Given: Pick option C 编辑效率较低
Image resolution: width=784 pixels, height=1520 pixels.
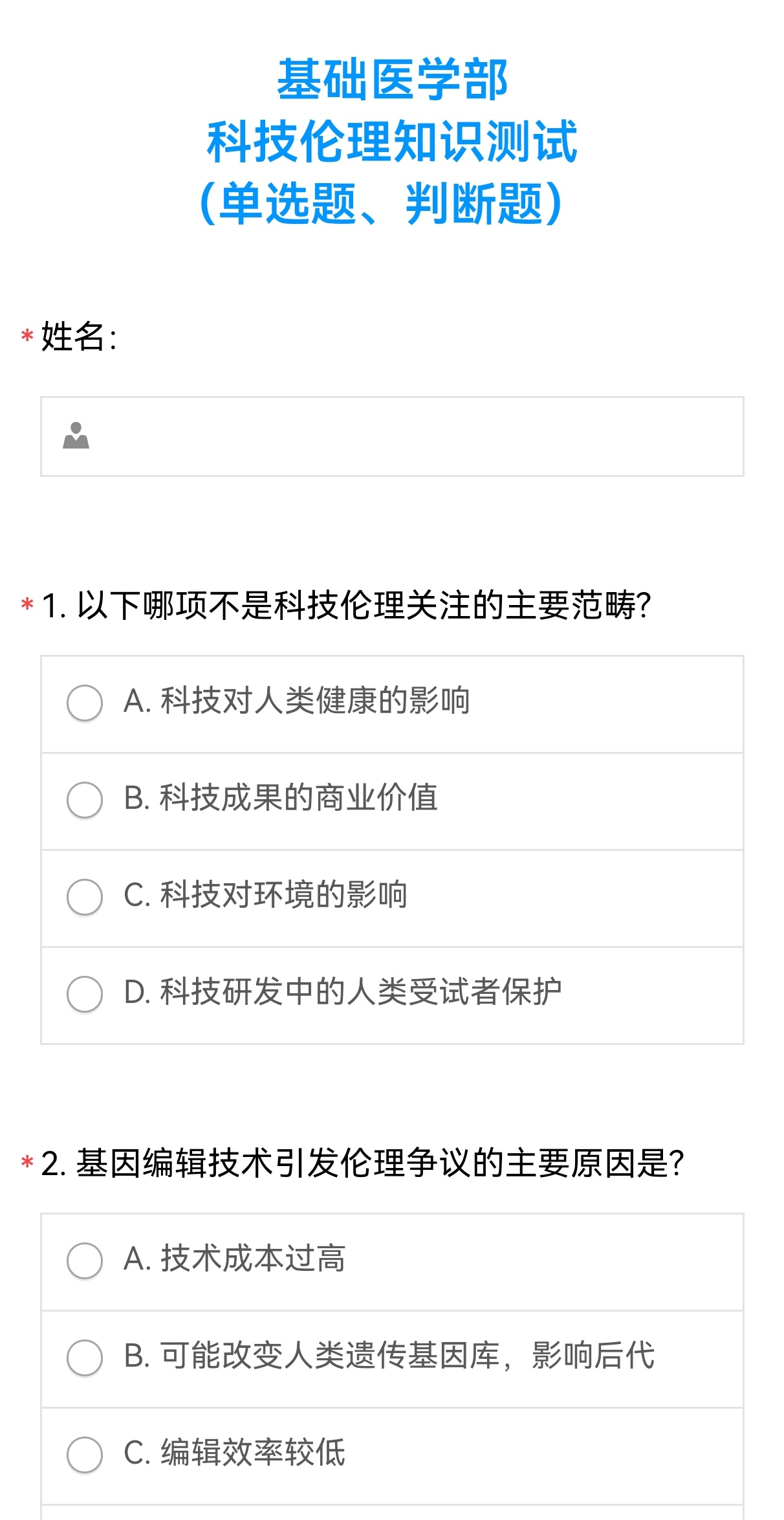Looking at the screenshot, I should tap(392, 1456).
